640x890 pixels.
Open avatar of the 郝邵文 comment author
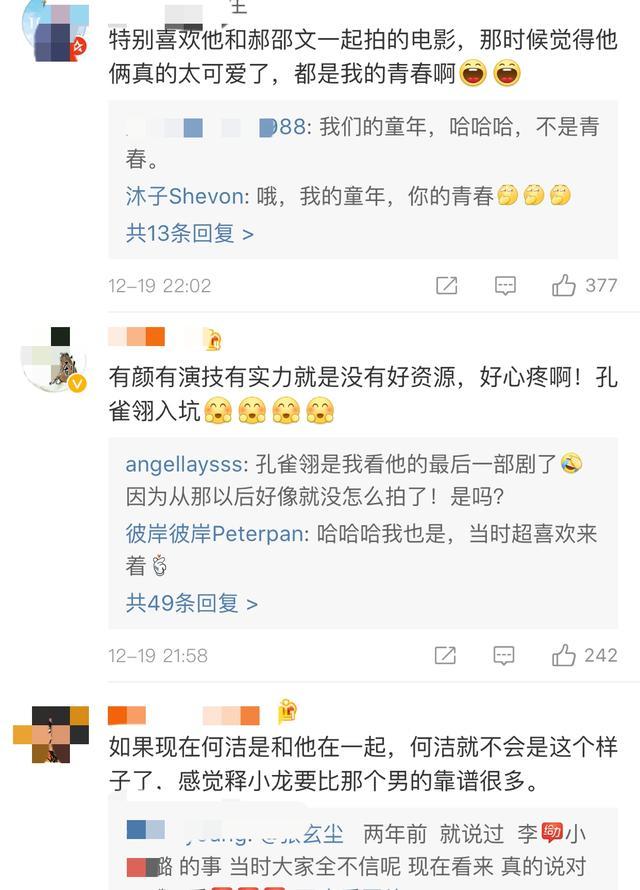pyautogui.click(x=54, y=32)
